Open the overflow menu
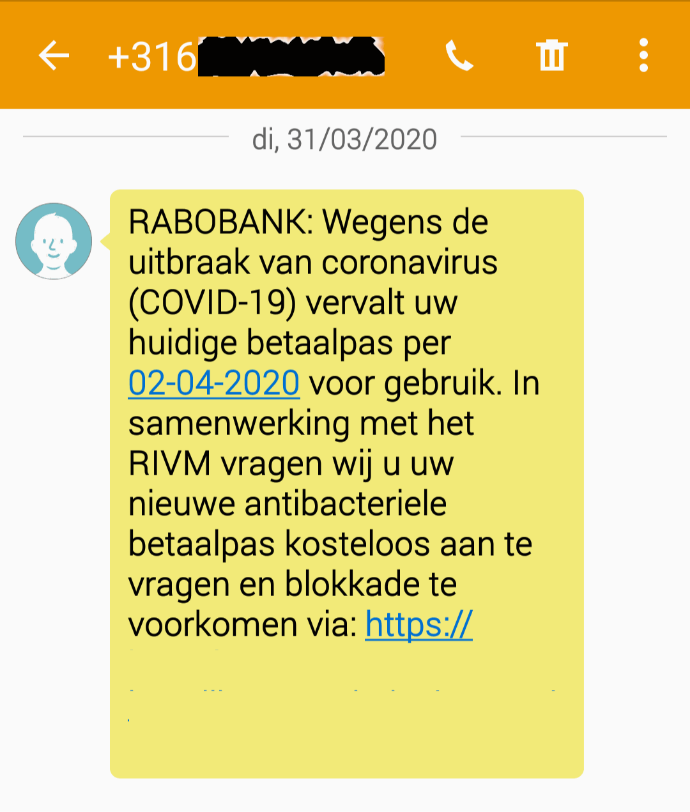The image size is (690, 812). pos(643,56)
